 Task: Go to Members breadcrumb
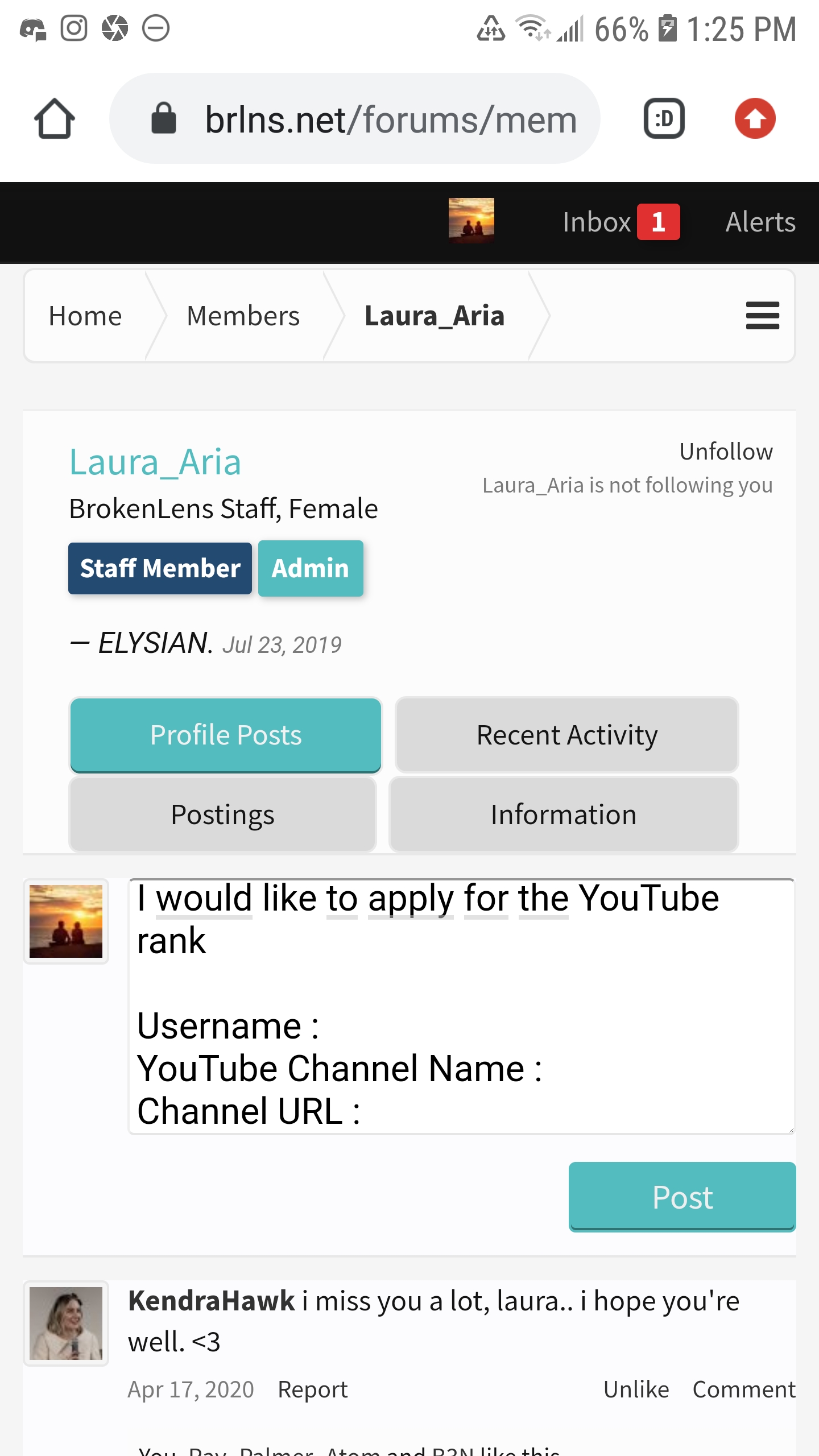[x=243, y=316]
